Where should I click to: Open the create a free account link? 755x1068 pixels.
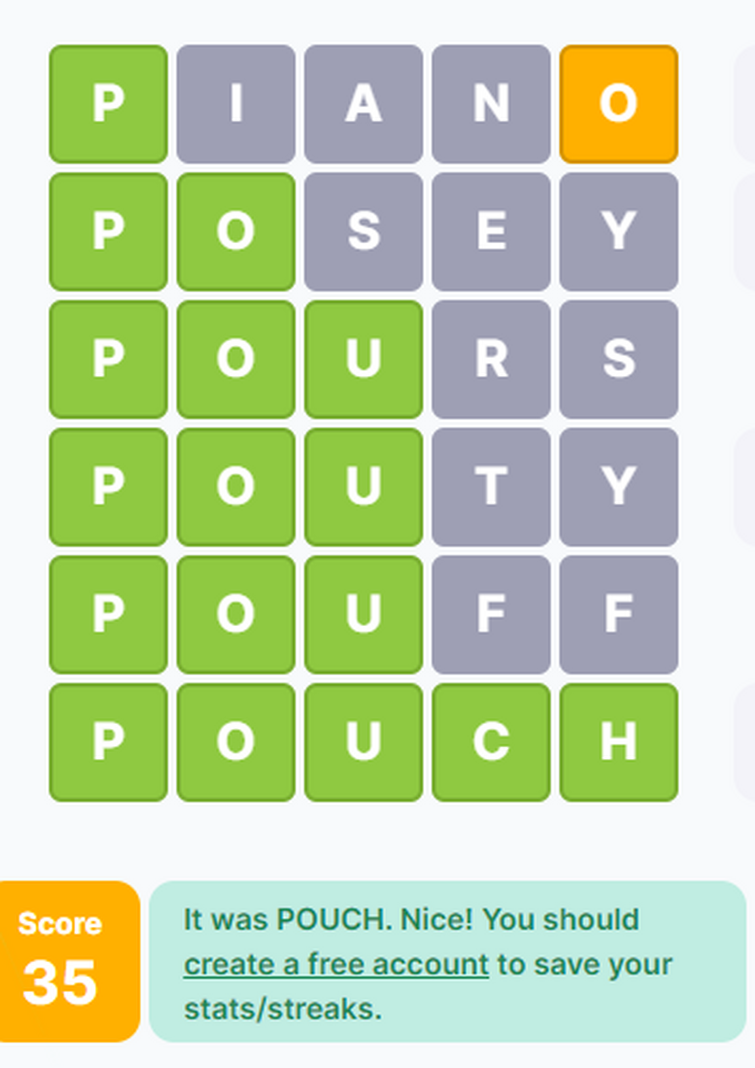point(336,965)
